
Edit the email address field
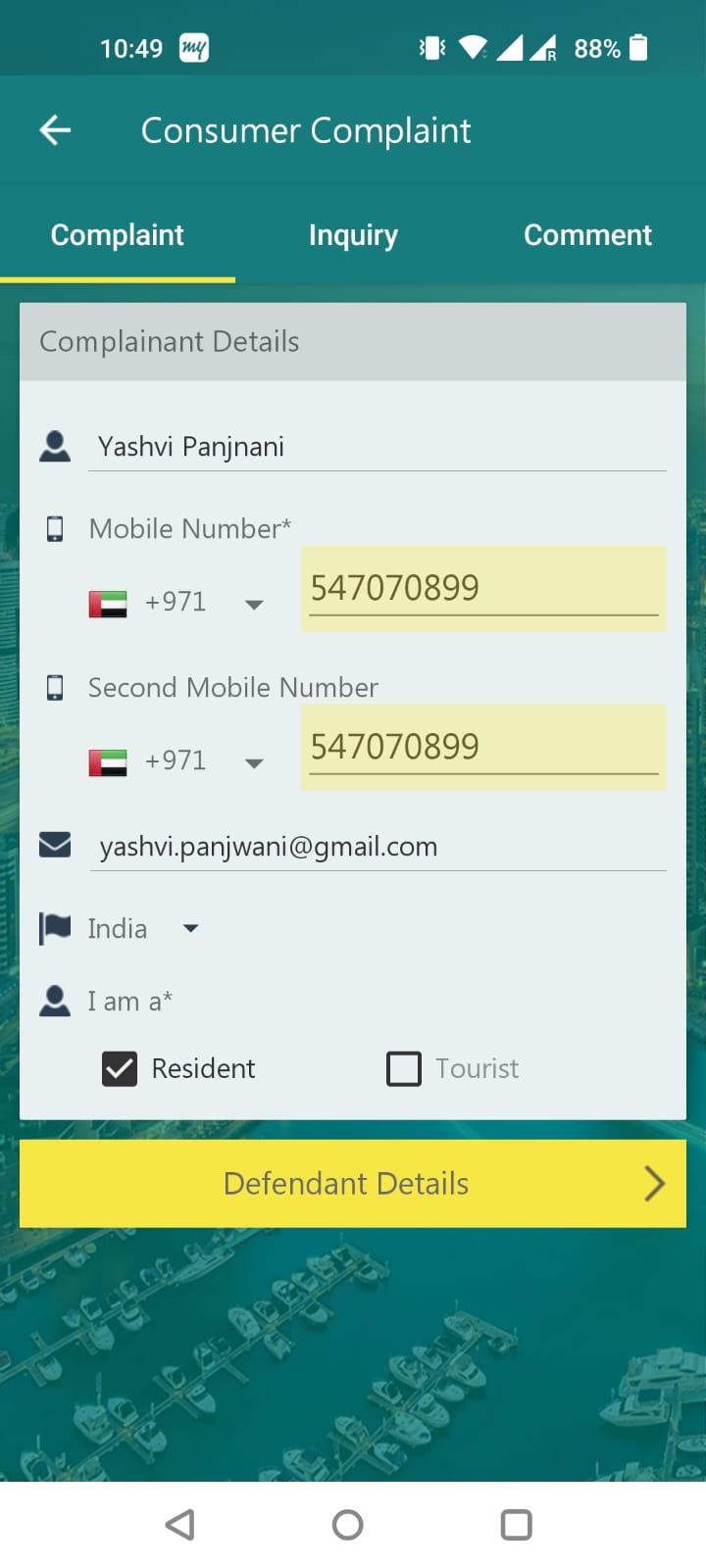coord(377,847)
